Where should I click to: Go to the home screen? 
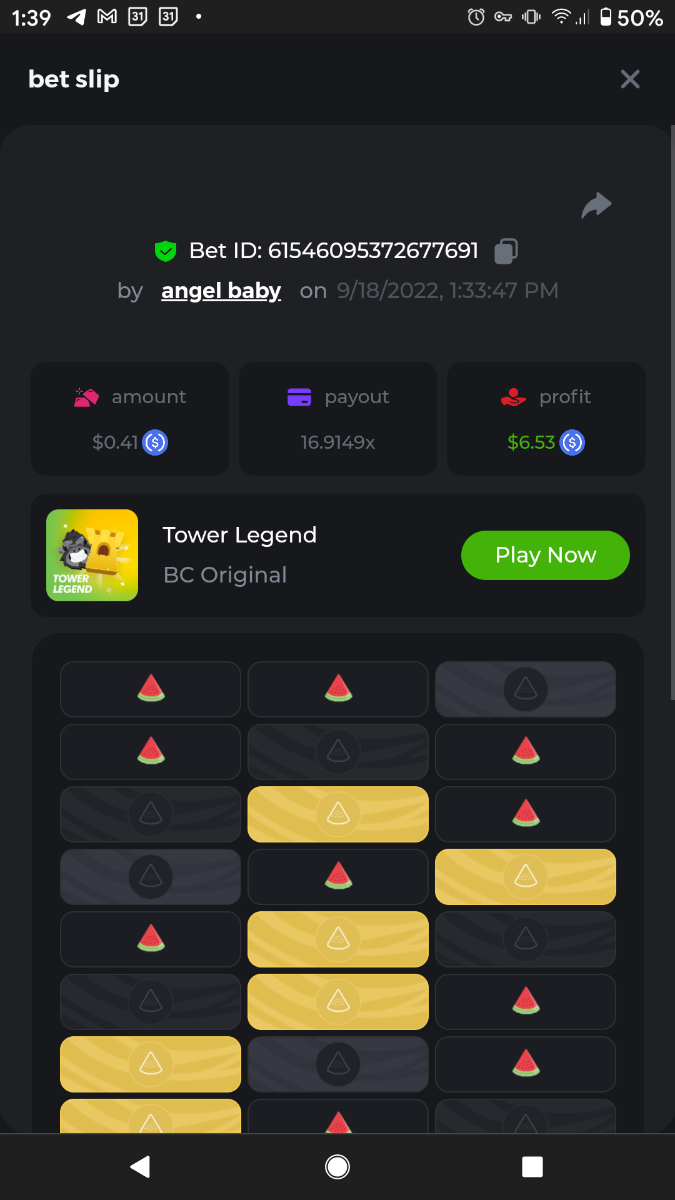pyautogui.click(x=337, y=1166)
